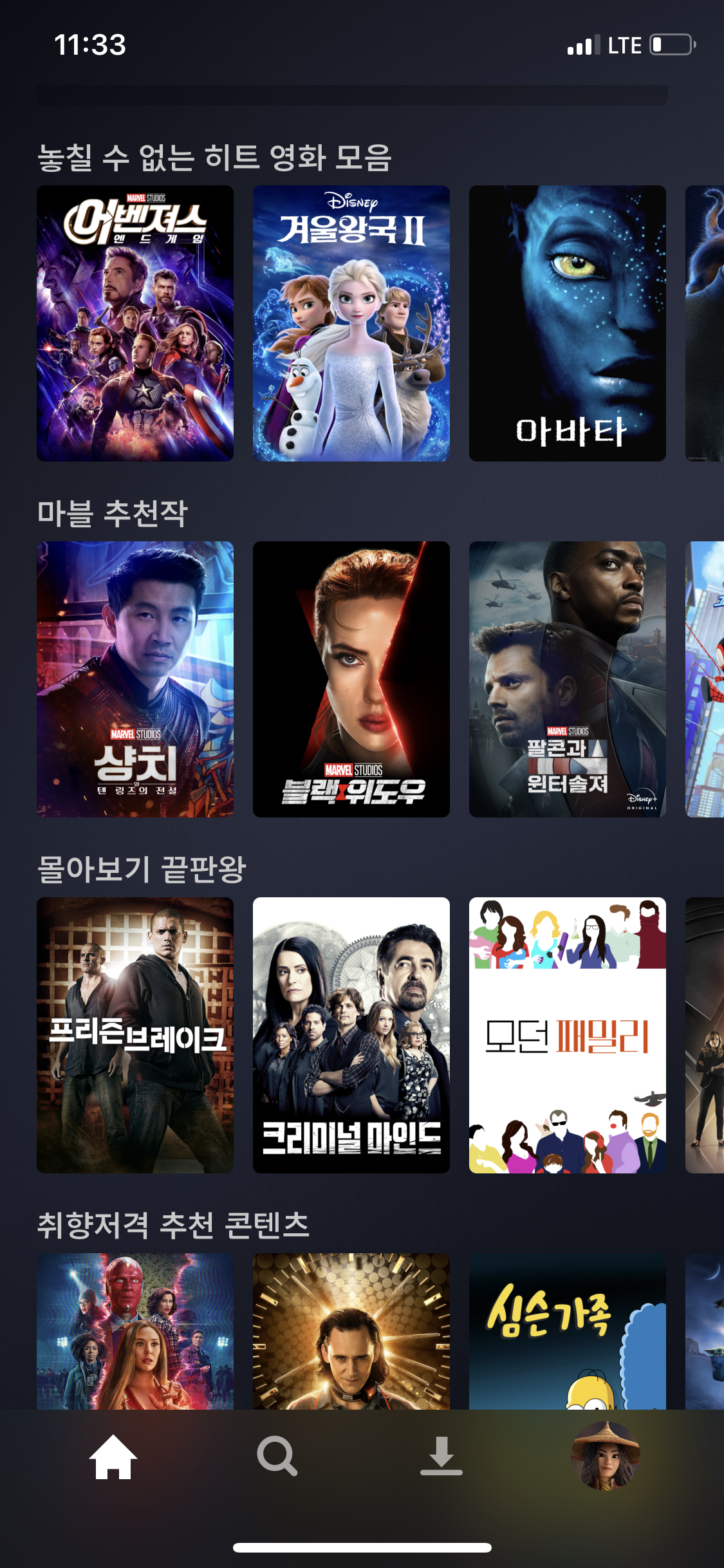Open the Avengers: Endgame poster

click(x=135, y=323)
